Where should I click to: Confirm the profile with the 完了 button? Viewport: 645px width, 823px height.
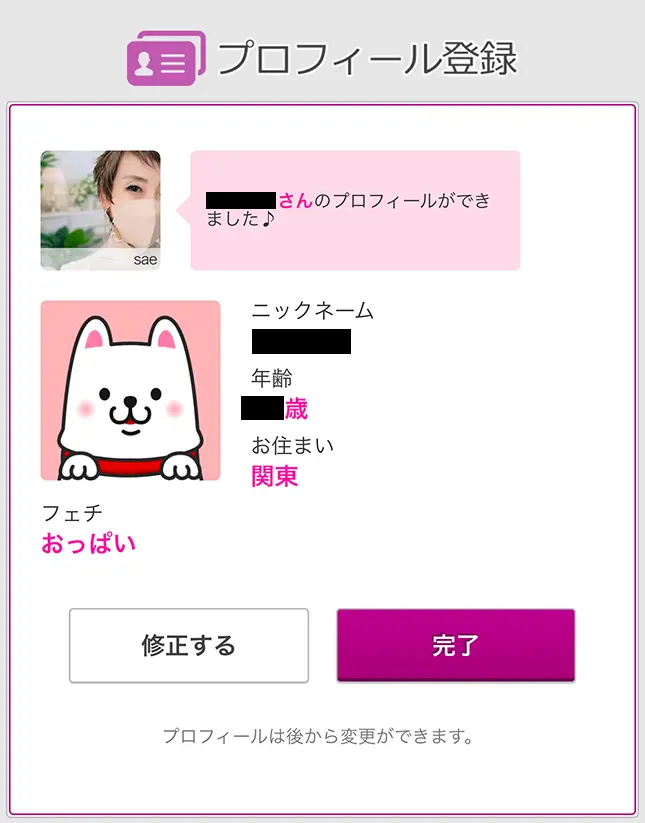(456, 646)
